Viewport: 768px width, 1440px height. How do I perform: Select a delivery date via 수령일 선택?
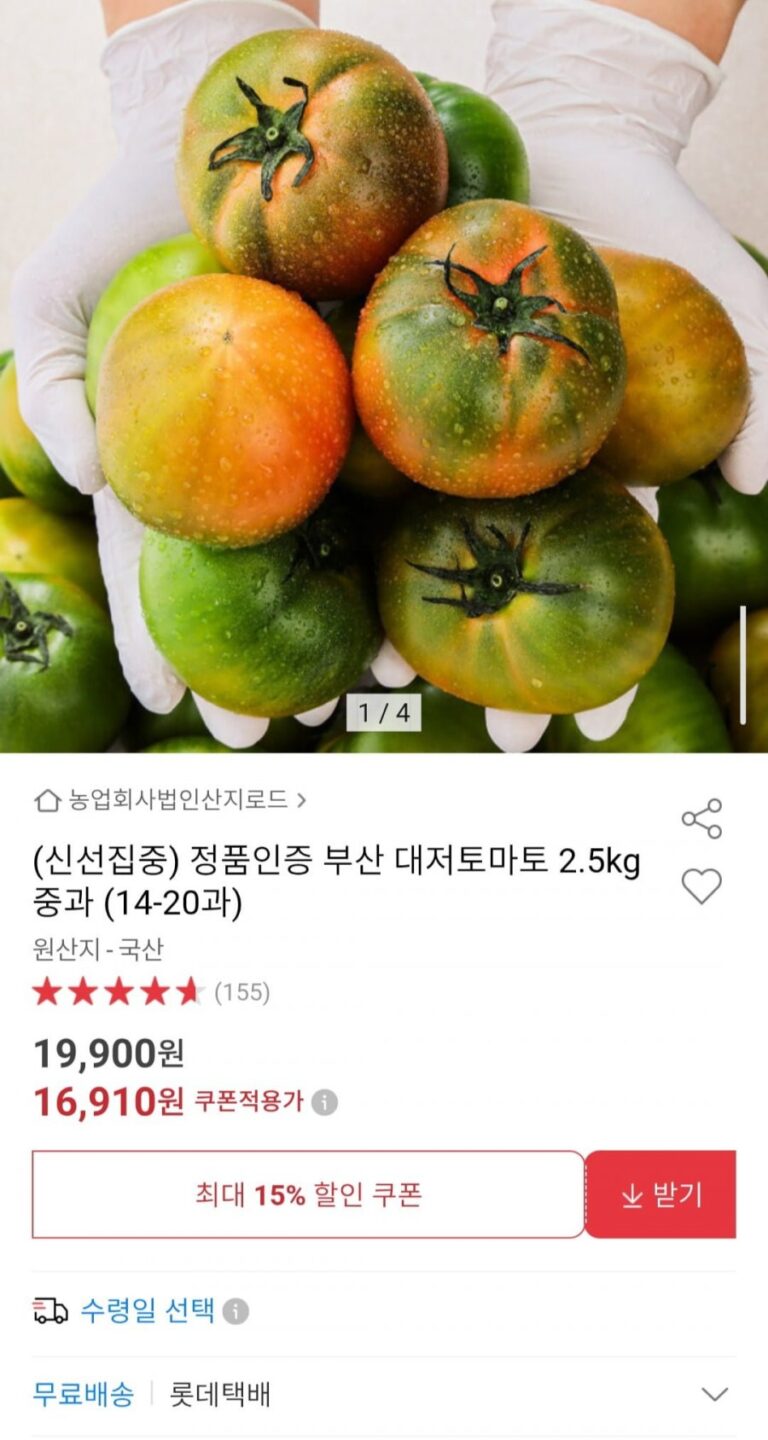click(x=147, y=1310)
